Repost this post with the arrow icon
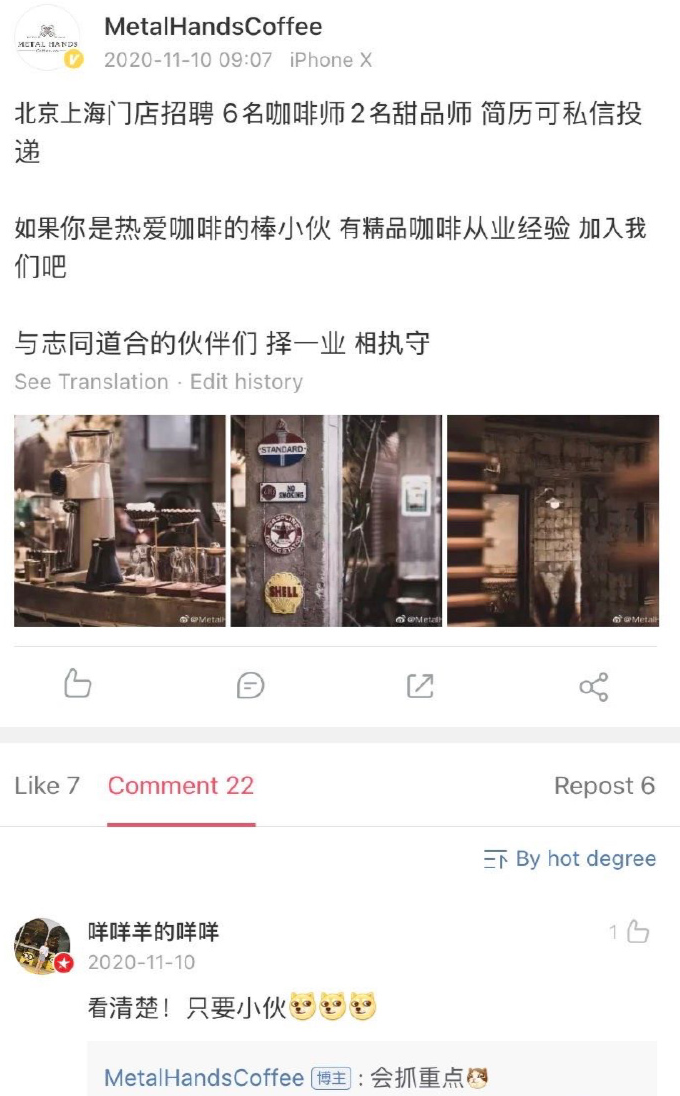The width and height of the screenshot is (680, 1096). tap(421, 686)
